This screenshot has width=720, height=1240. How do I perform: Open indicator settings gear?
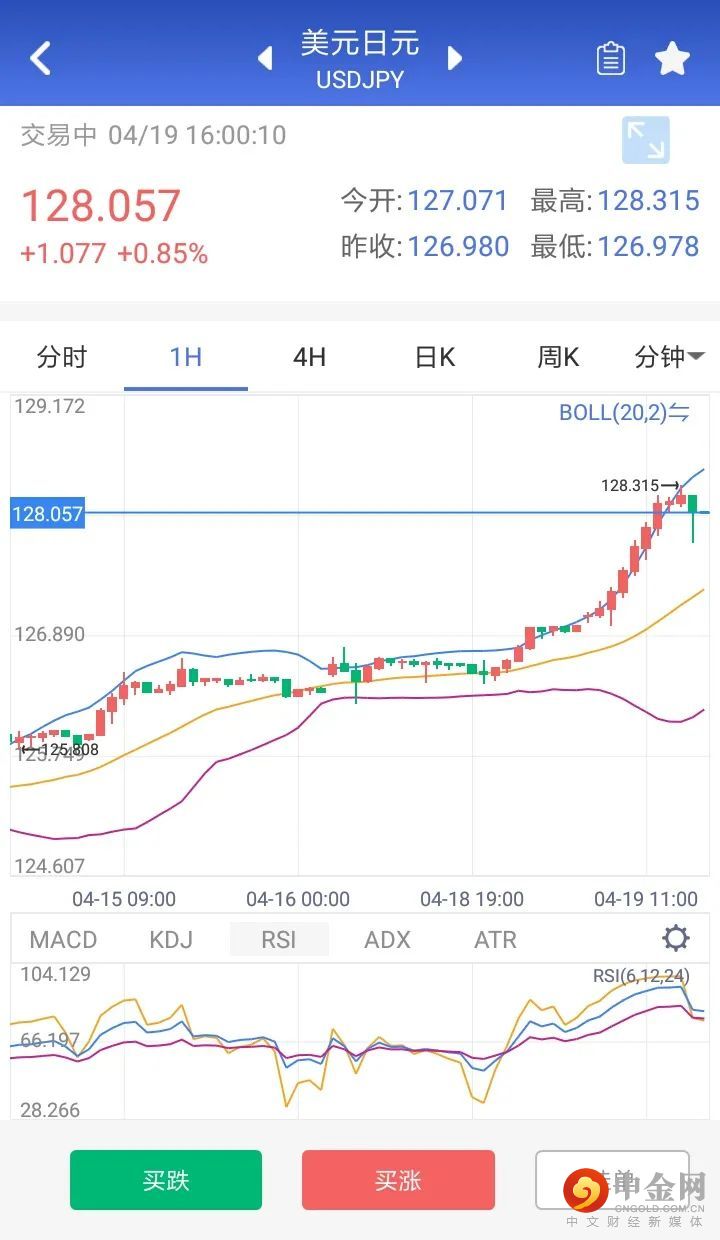676,939
